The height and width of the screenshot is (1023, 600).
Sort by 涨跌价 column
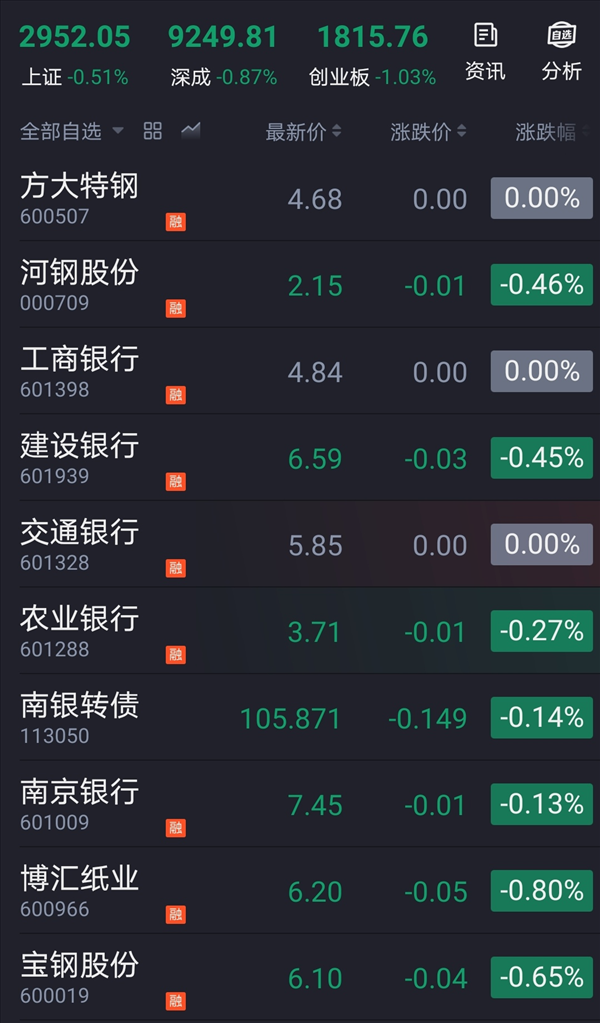point(428,132)
